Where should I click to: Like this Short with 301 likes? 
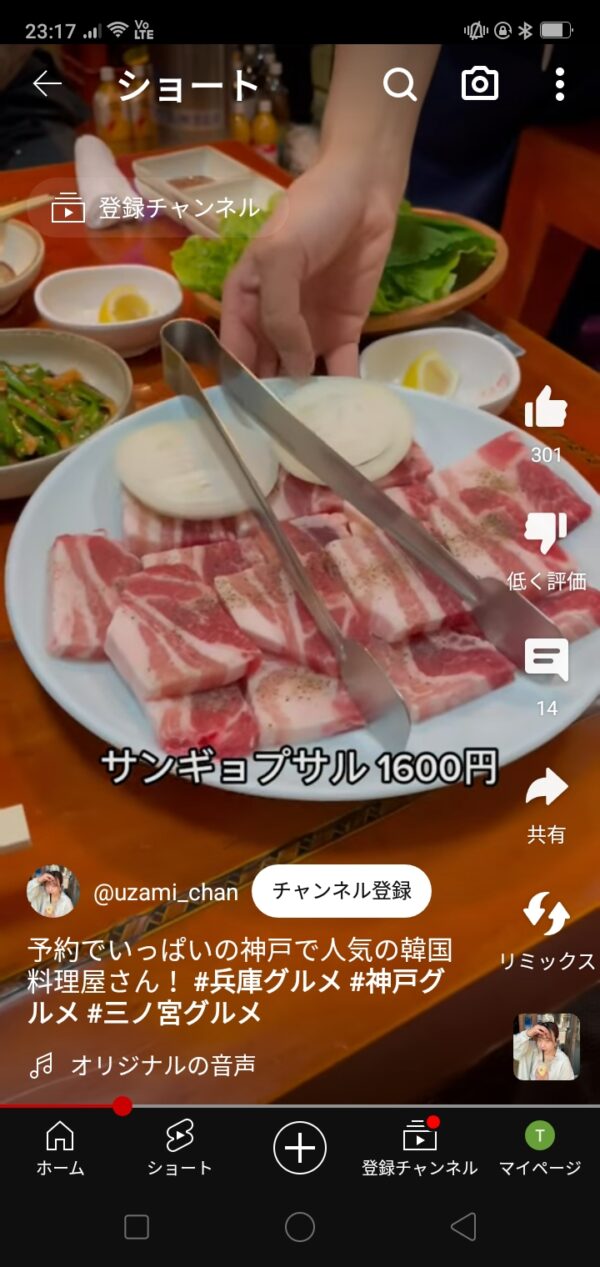pos(546,410)
